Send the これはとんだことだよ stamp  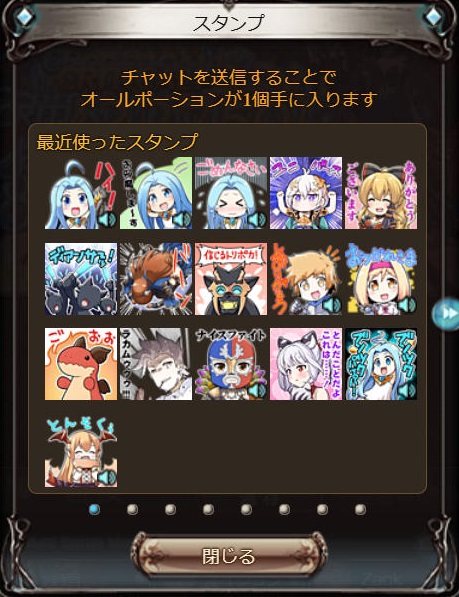click(x=306, y=364)
